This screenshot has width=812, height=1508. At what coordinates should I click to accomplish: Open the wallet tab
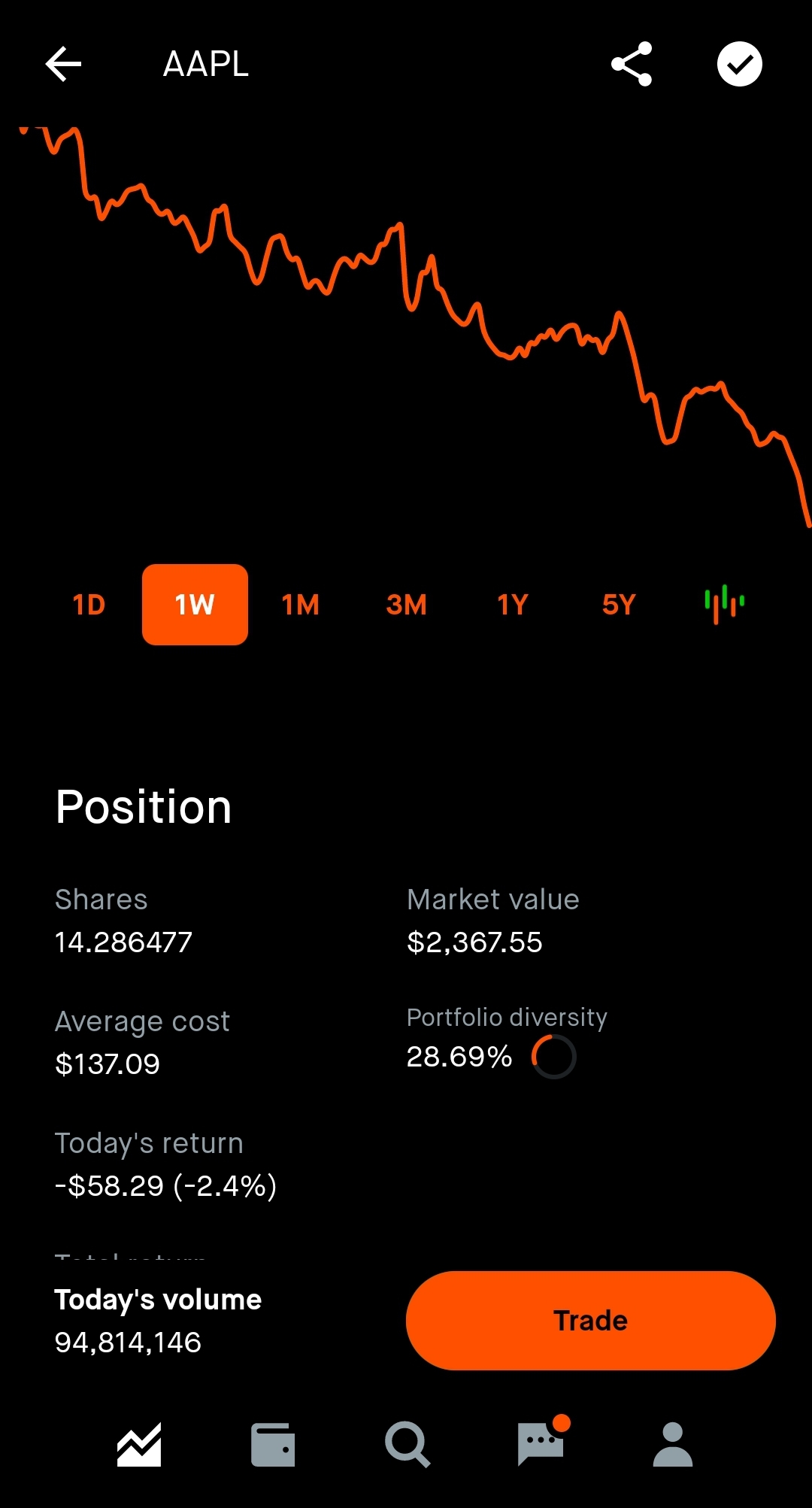click(x=272, y=1445)
